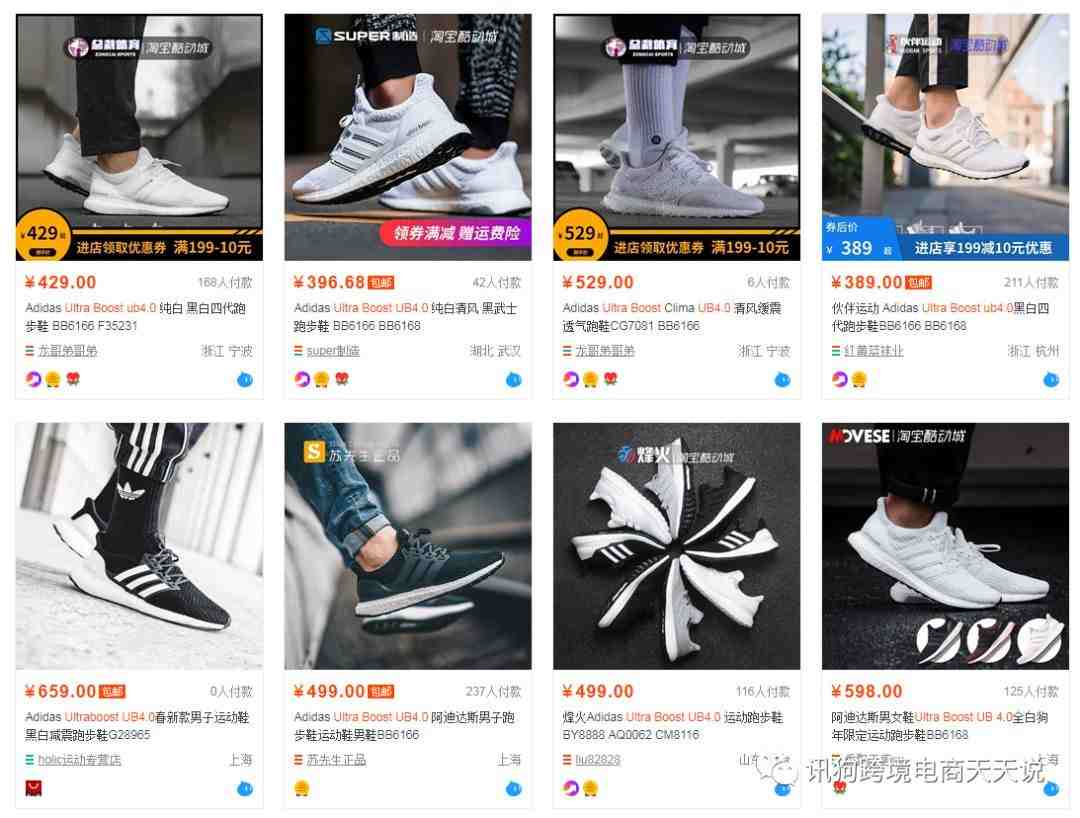This screenshot has width=1080, height=818.
Task: Open the ¥598.00 MOVESE white shoe listing
Action: (945, 546)
